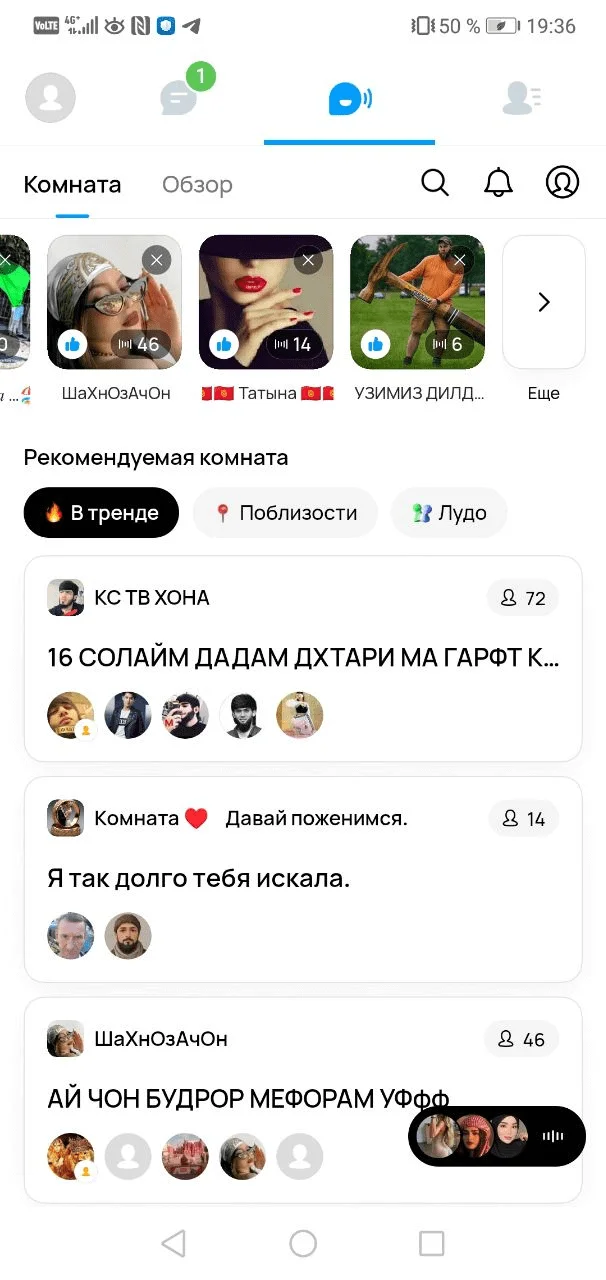Go back using the system back button
606x1280 pixels.
(x=173, y=1243)
